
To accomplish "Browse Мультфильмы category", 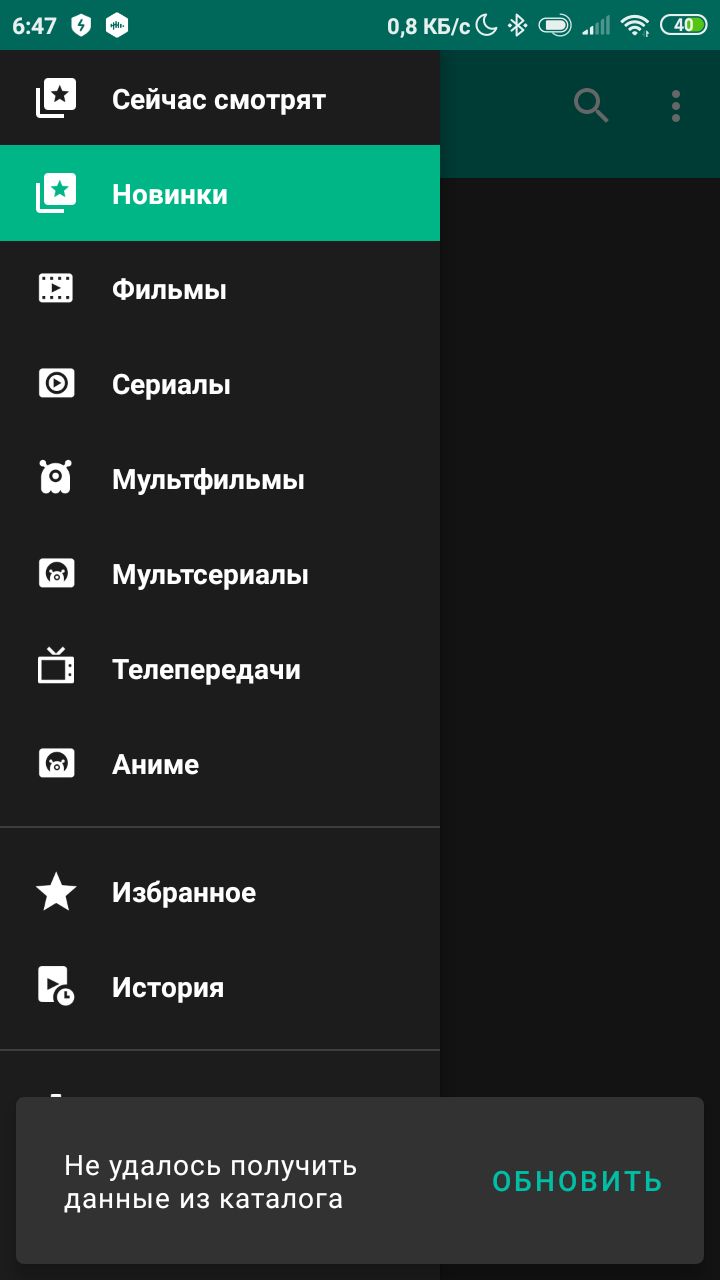I will (x=219, y=479).
